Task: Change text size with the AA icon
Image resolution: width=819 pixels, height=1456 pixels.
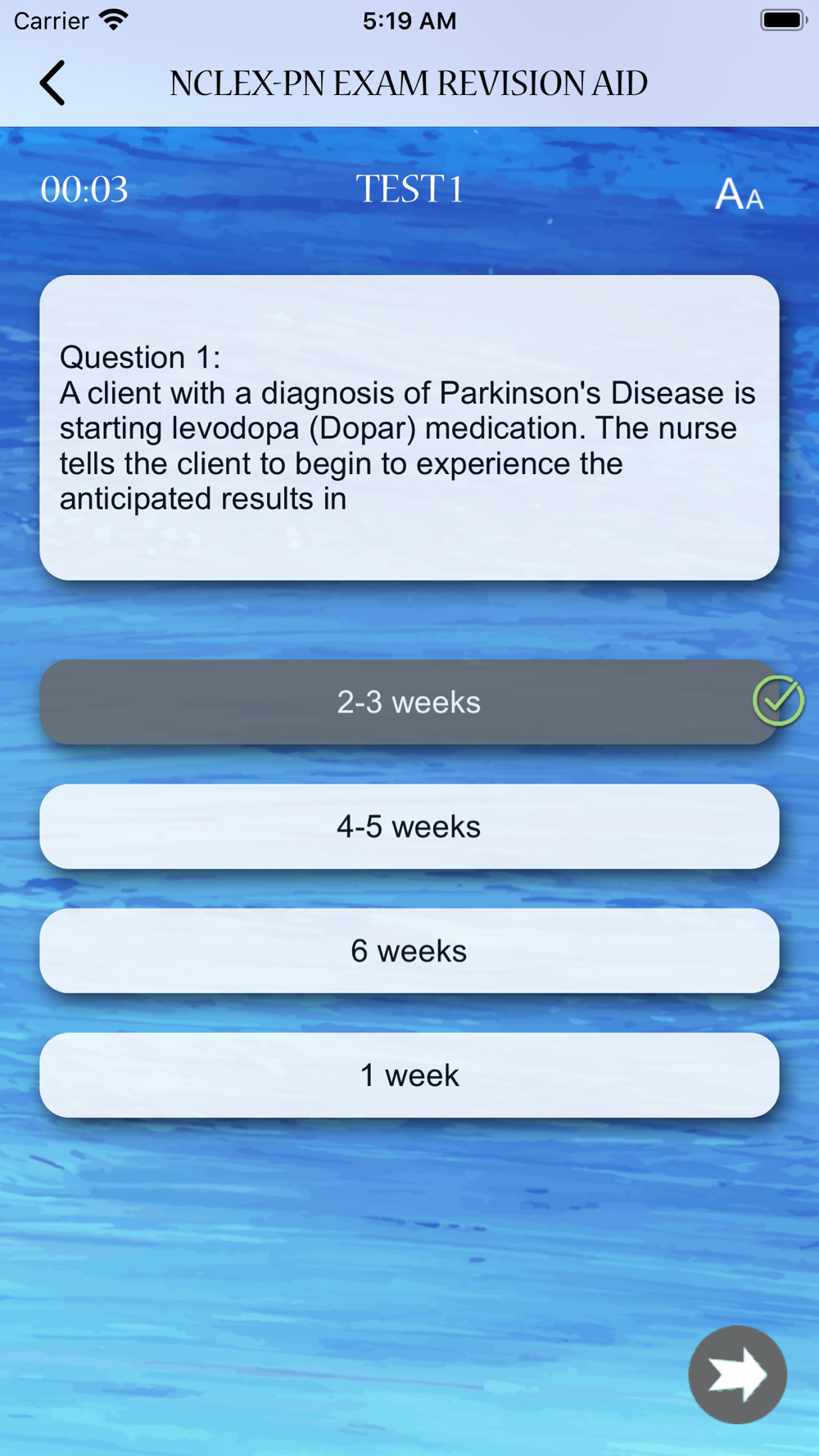Action: (739, 194)
